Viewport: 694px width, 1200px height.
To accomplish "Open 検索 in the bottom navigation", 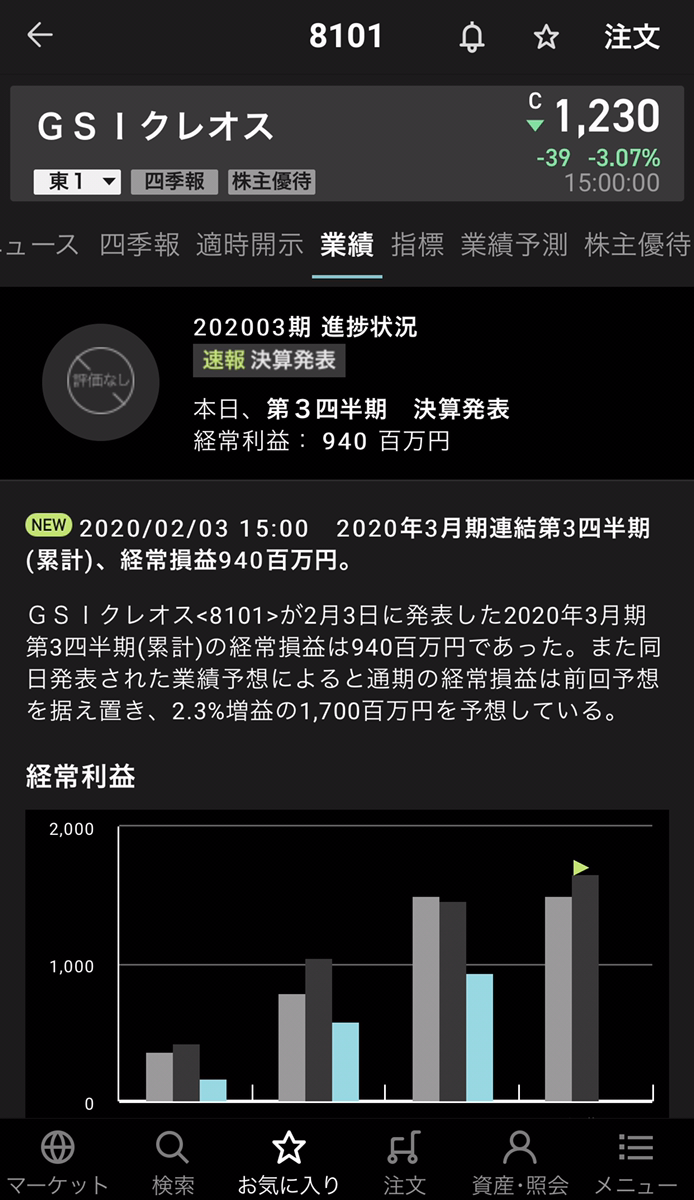I will pos(173,1162).
